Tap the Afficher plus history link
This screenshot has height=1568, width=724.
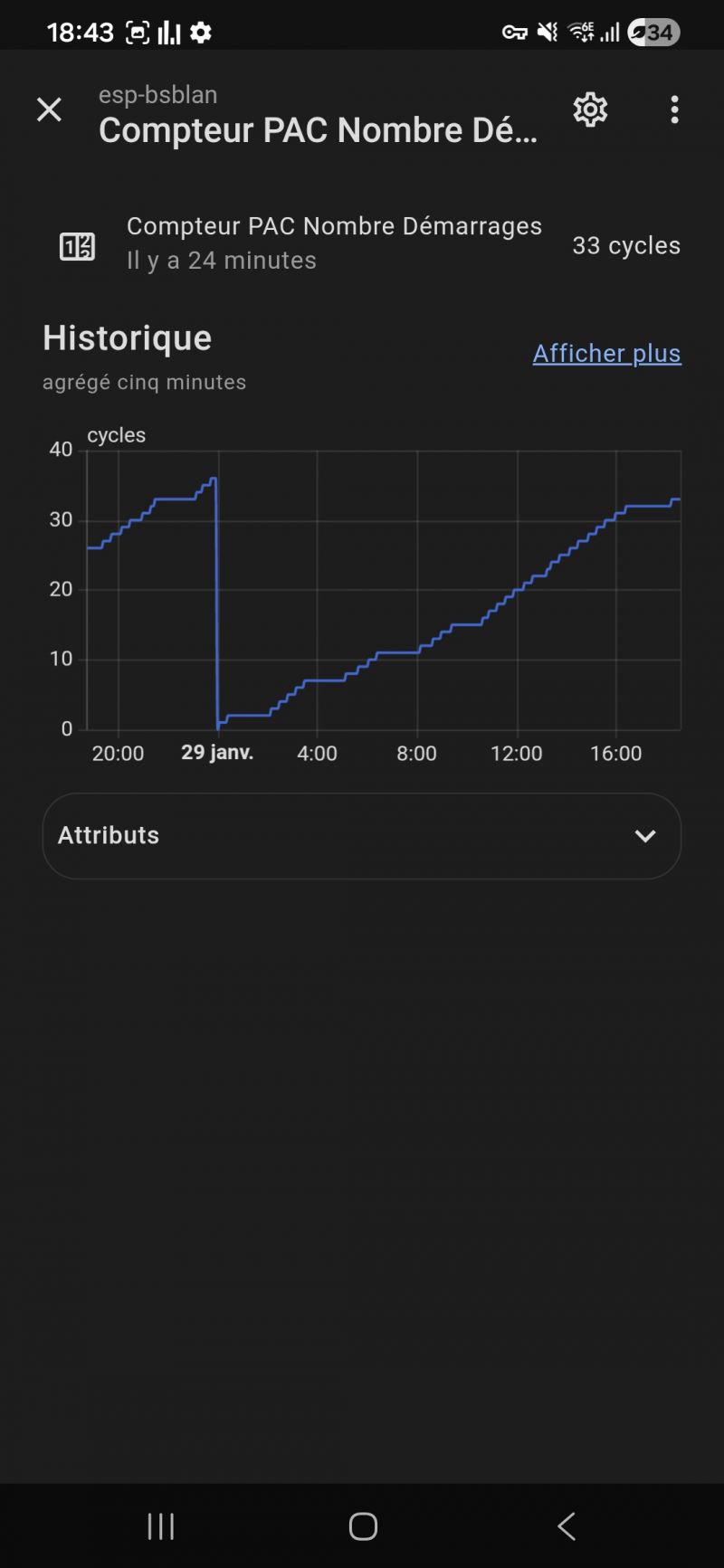[606, 353]
